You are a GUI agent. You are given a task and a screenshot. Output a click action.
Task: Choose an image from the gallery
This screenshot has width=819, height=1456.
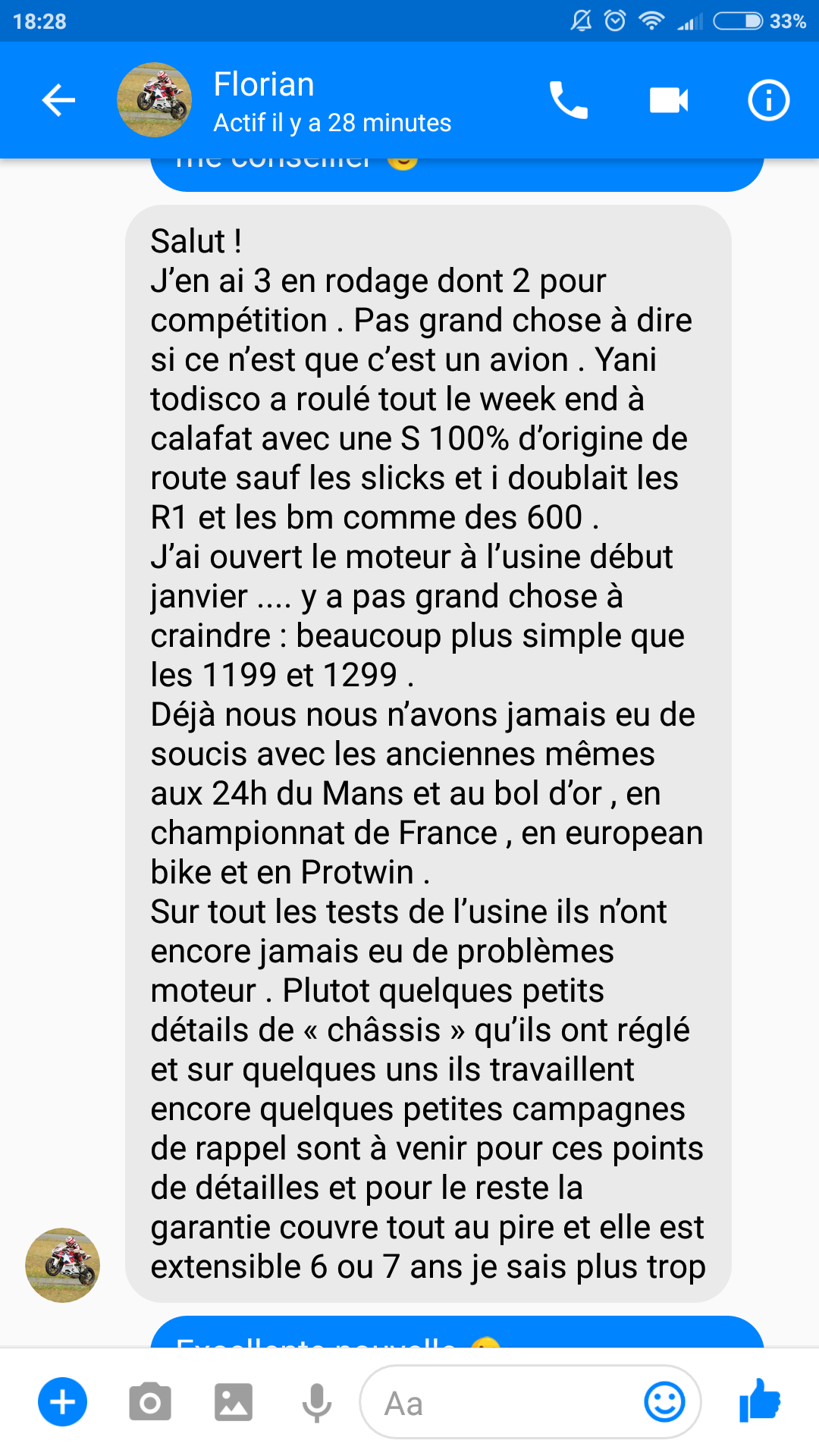click(233, 1402)
